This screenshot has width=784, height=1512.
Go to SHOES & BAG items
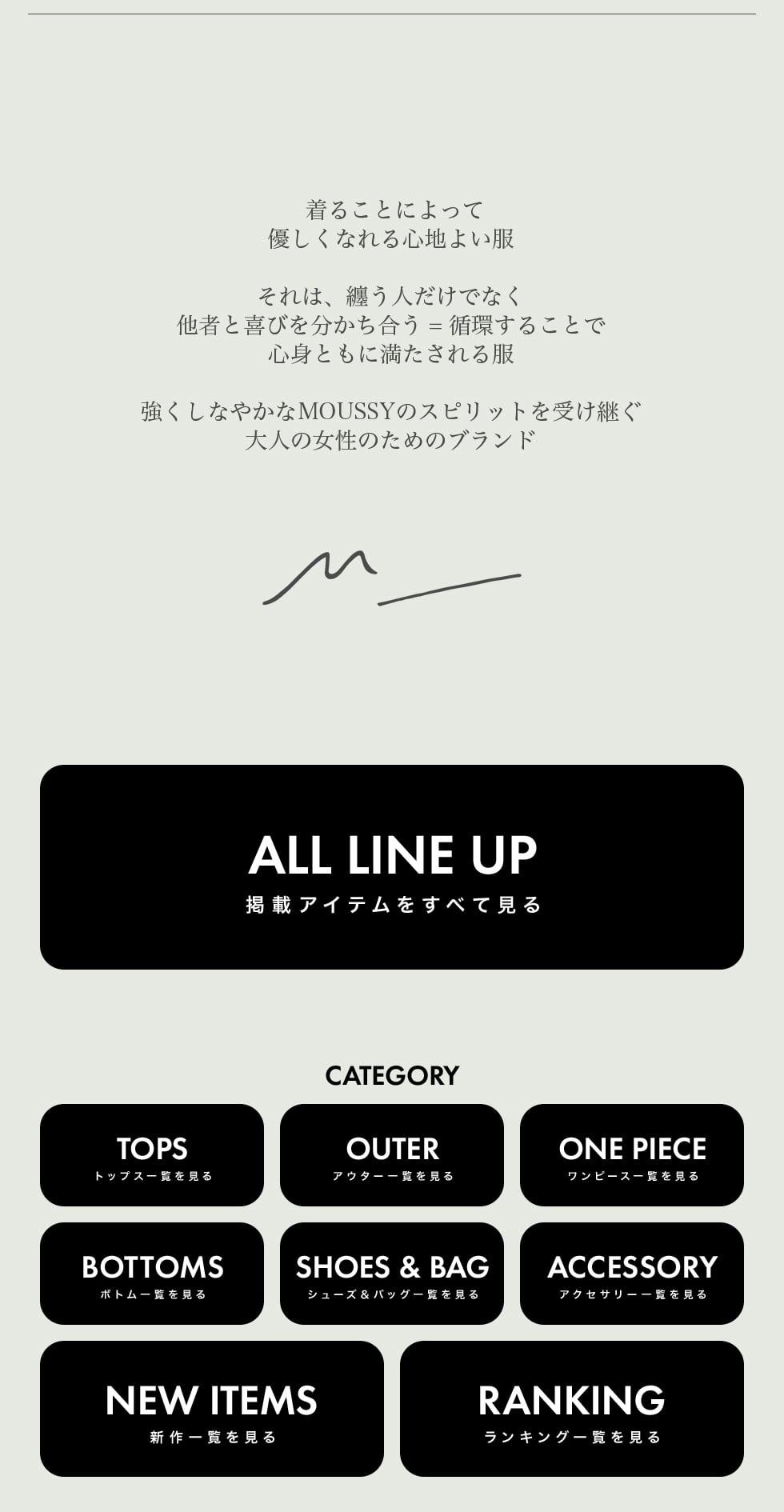[x=392, y=1274]
